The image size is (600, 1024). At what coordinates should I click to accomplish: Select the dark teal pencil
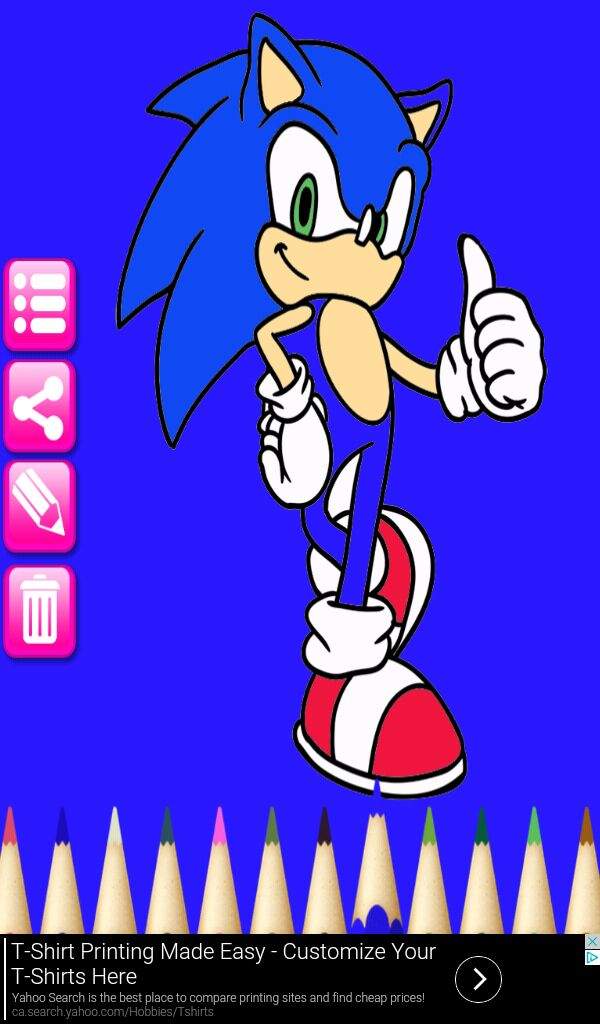point(167,871)
